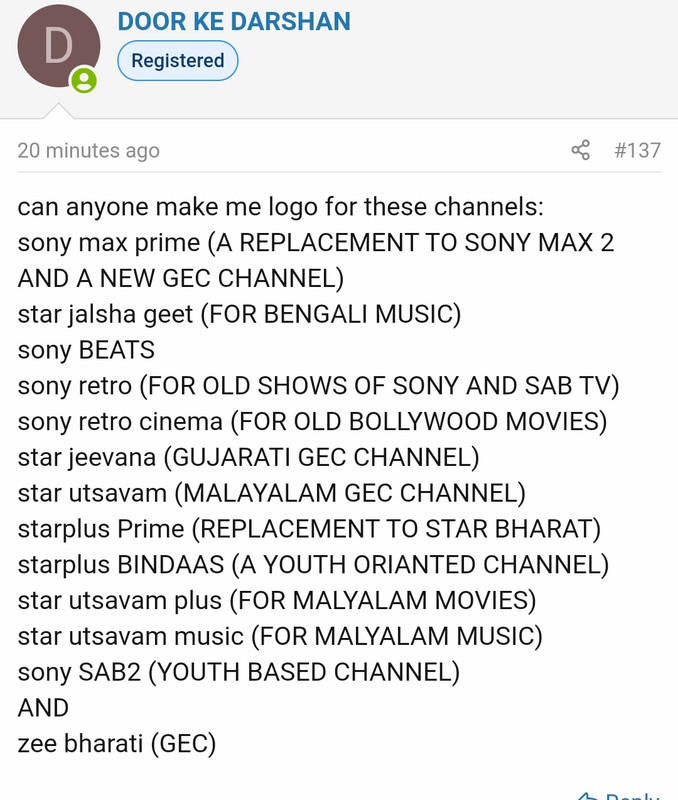Open DOOR KE DARSHAN's profile avatar
The image size is (678, 800).
tap(58, 46)
